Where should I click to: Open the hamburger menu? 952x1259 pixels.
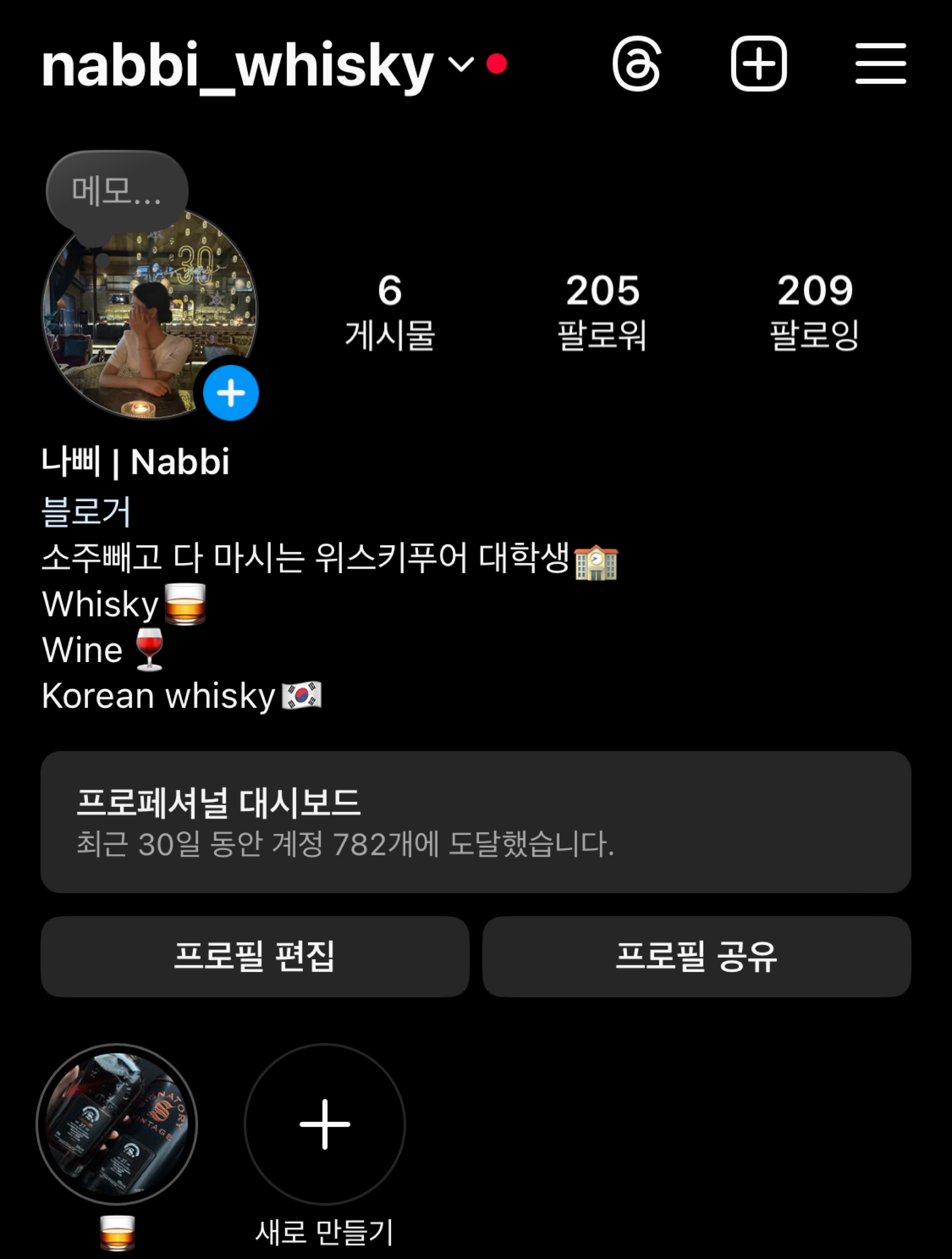click(880, 64)
